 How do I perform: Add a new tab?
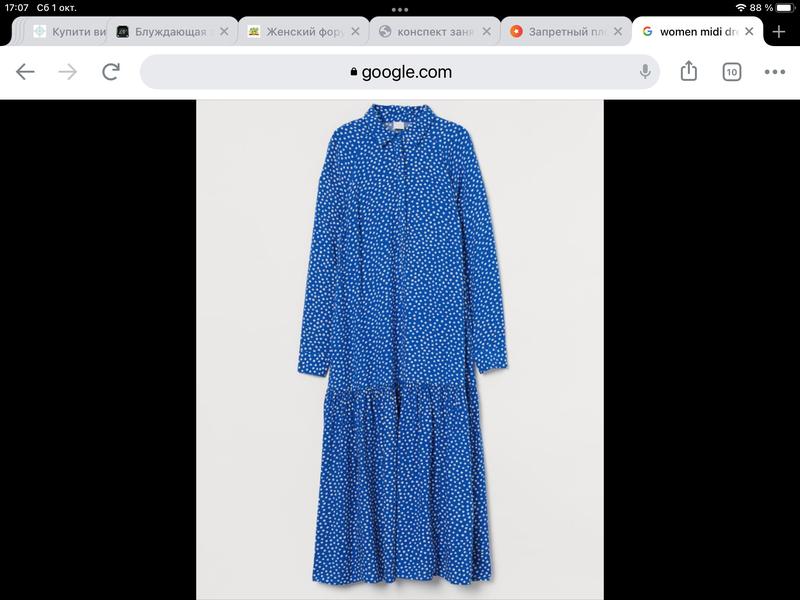779,31
